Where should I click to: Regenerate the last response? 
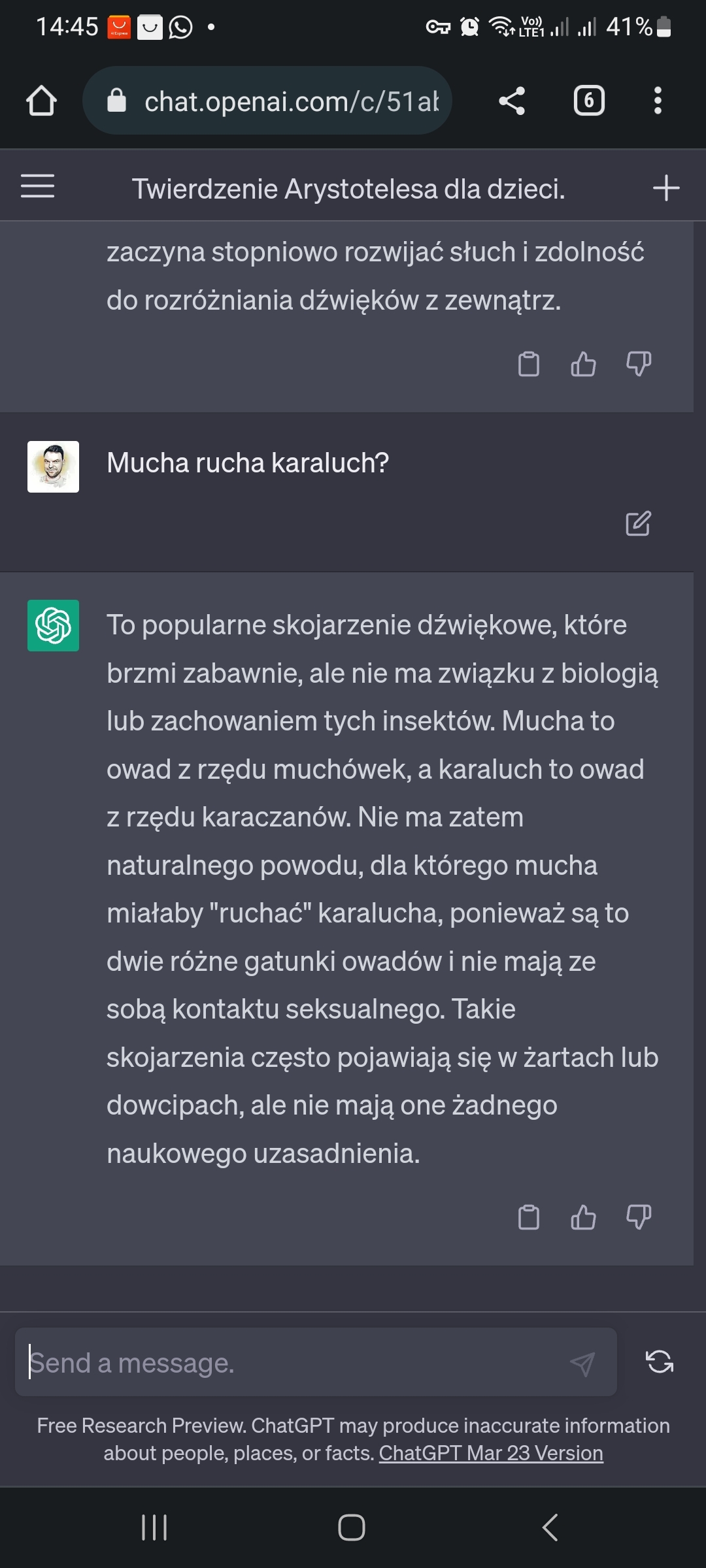(x=659, y=1362)
